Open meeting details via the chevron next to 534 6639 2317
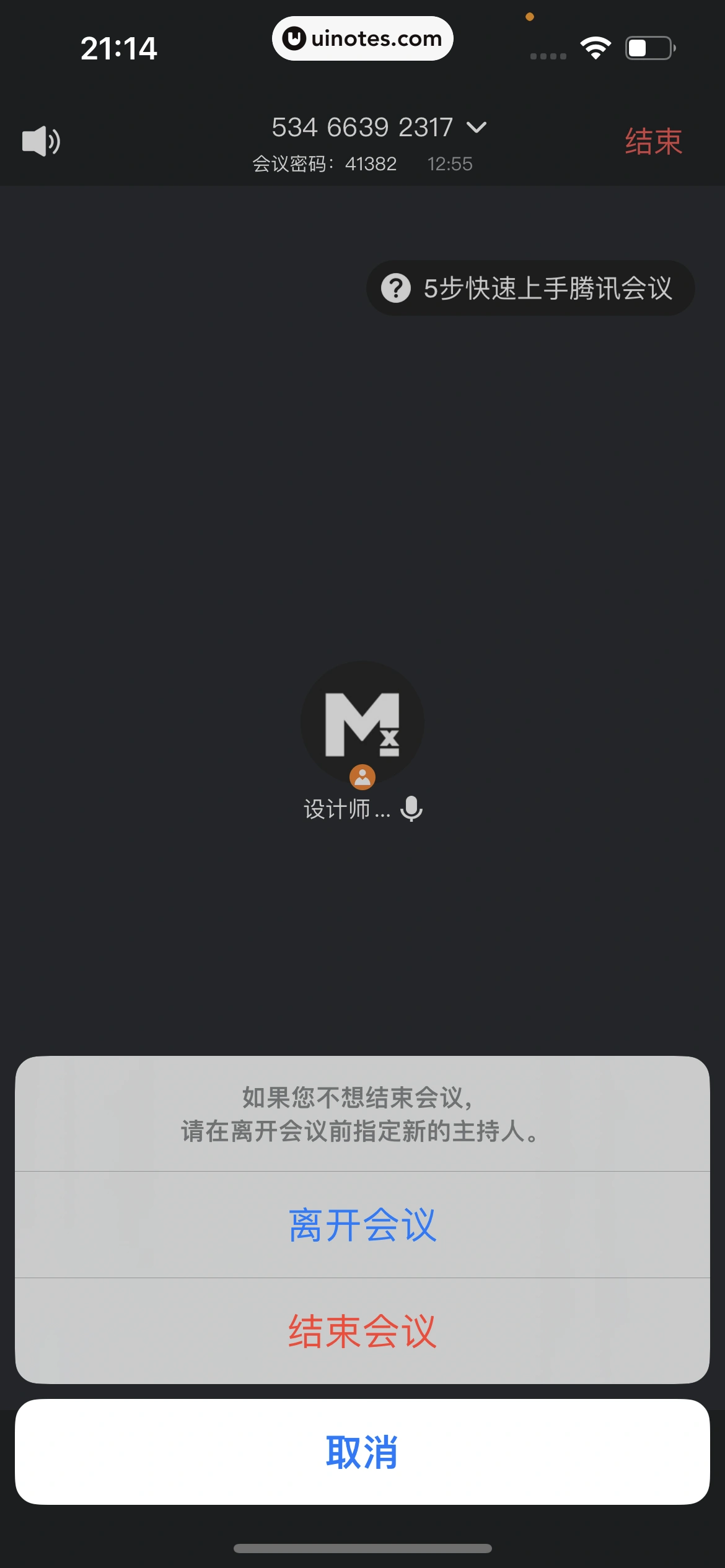Image resolution: width=725 pixels, height=1568 pixels. tap(477, 128)
